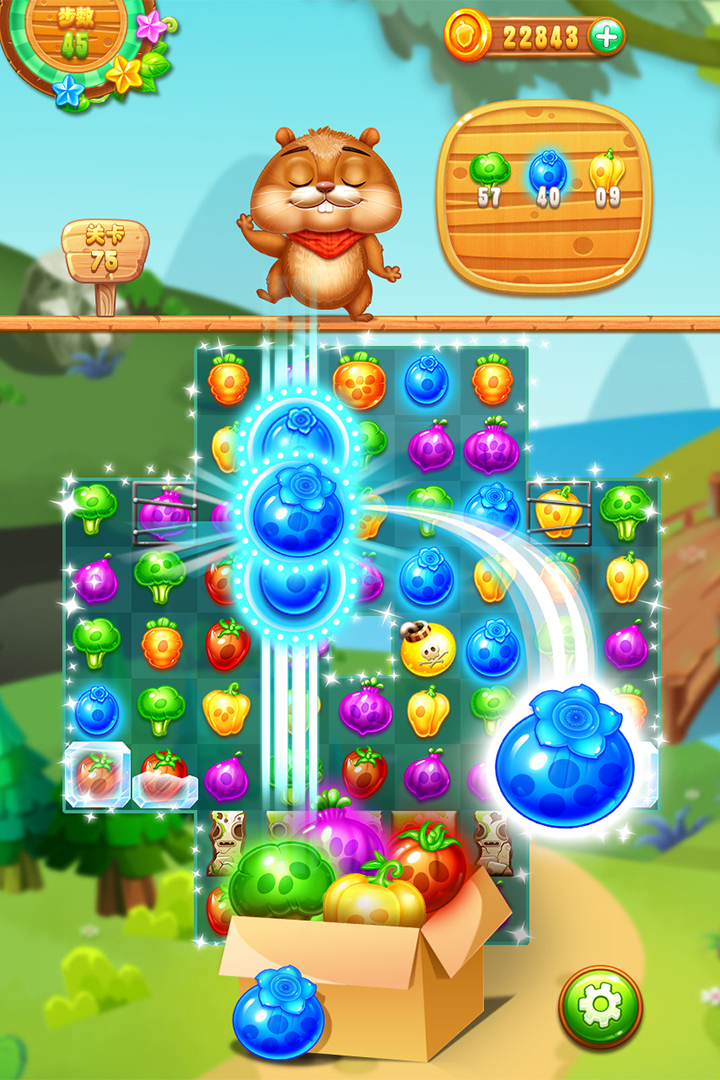The width and height of the screenshot is (720, 1080).
Task: Add more coins with the plus button
Action: (x=606, y=37)
